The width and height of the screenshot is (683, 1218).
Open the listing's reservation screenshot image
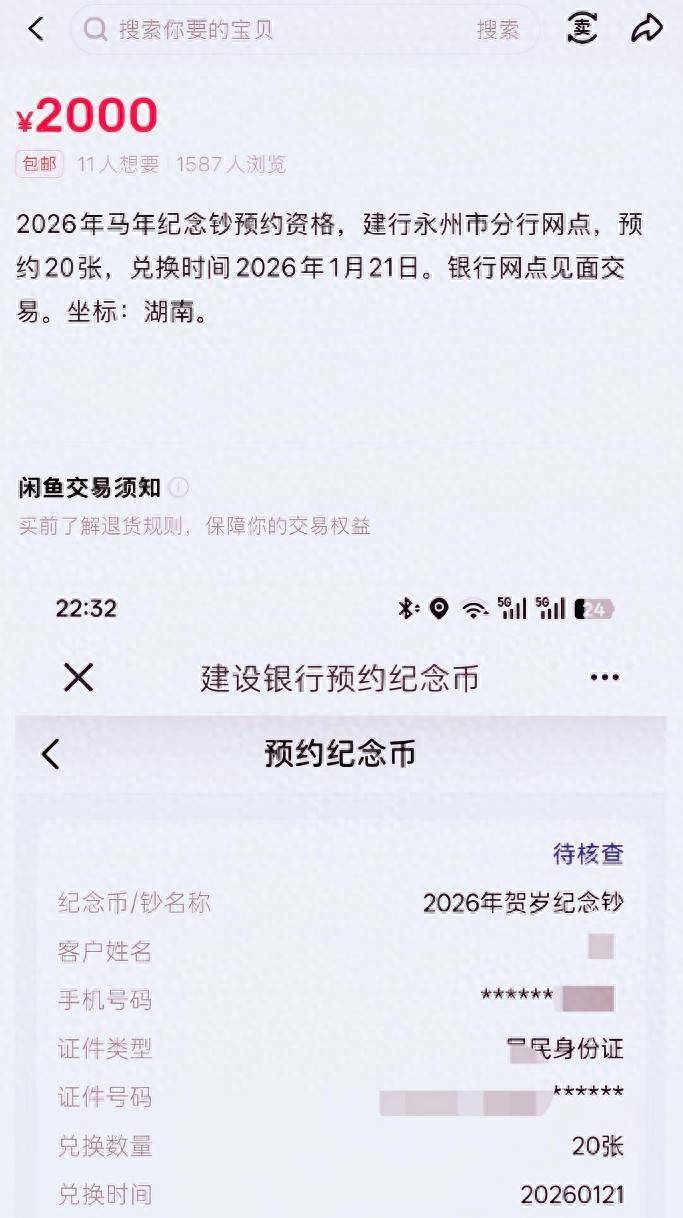coord(341,900)
